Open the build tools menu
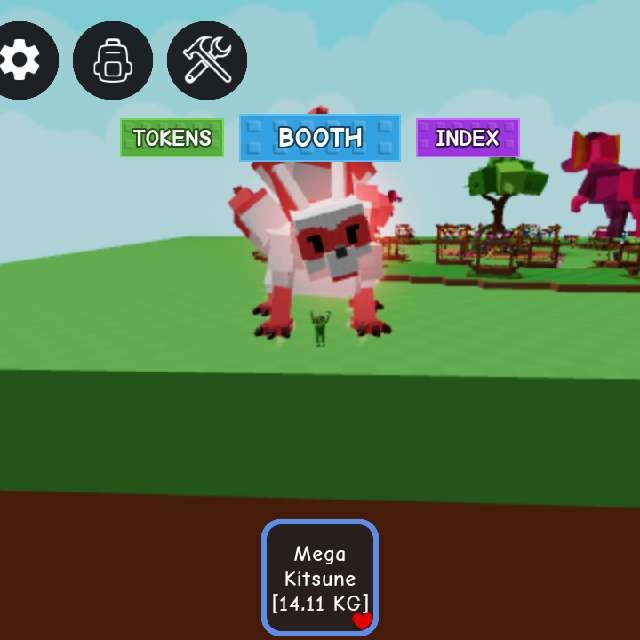Image resolution: width=640 pixels, height=640 pixels. [207, 60]
